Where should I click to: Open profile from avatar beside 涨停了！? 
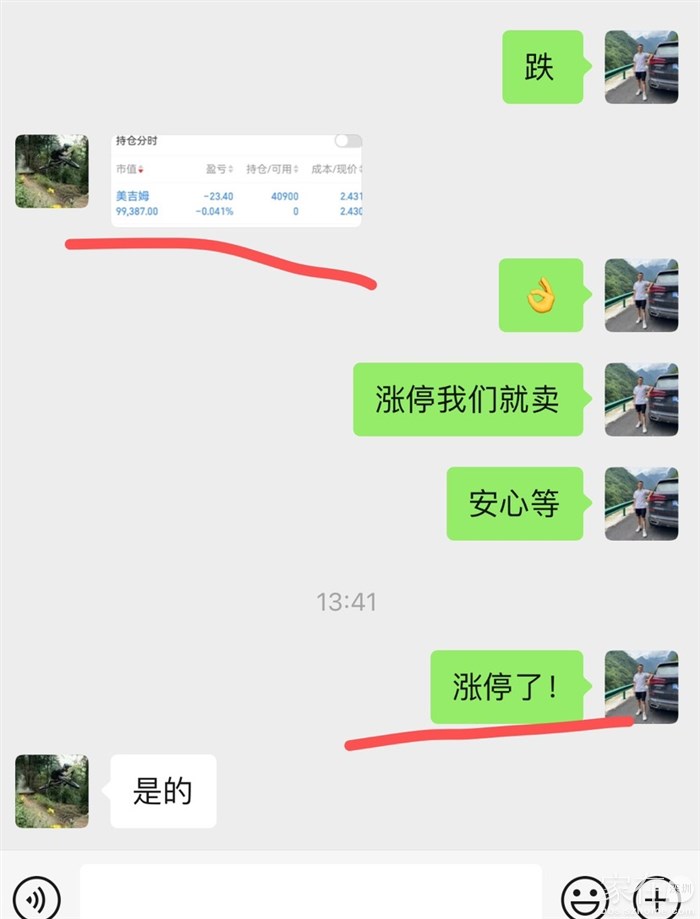(x=642, y=686)
